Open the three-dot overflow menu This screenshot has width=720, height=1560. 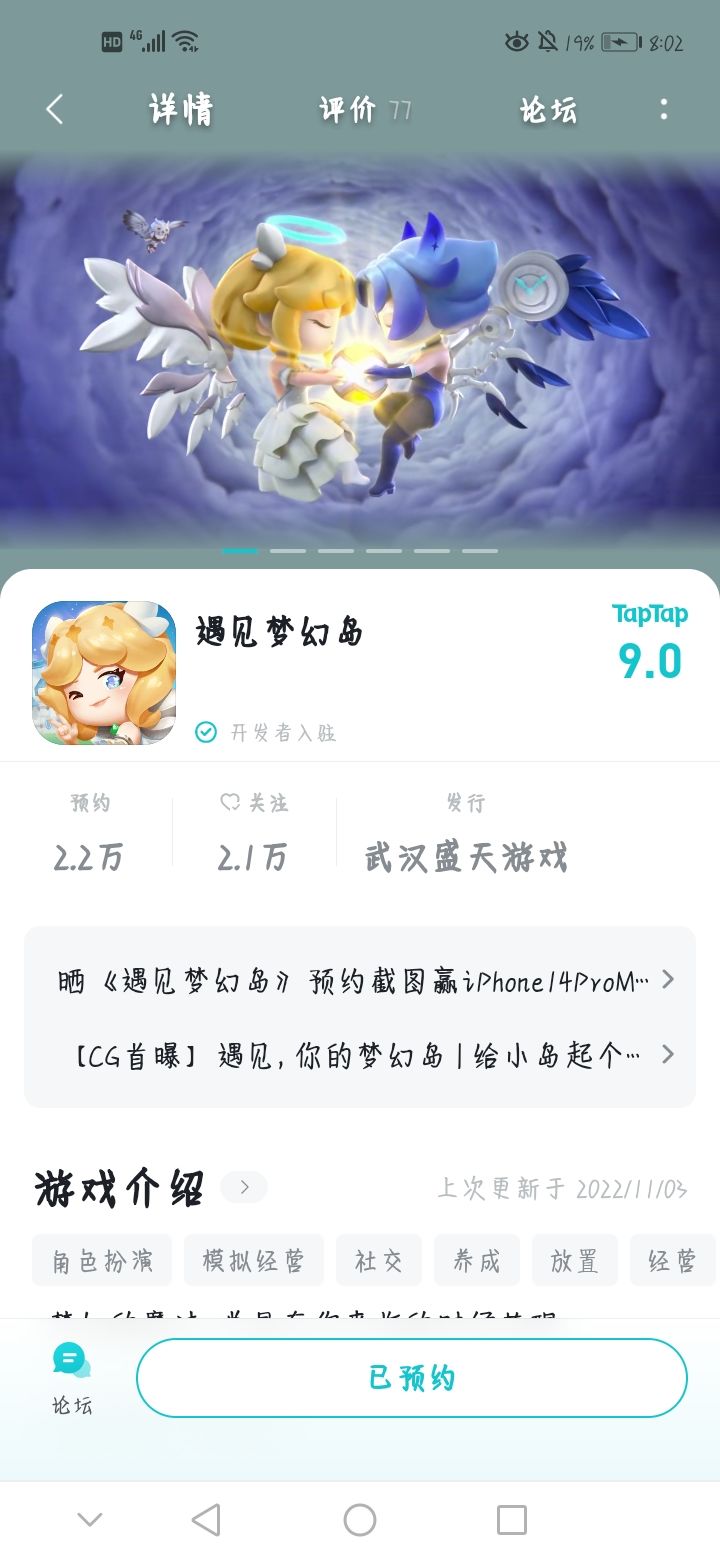(663, 110)
